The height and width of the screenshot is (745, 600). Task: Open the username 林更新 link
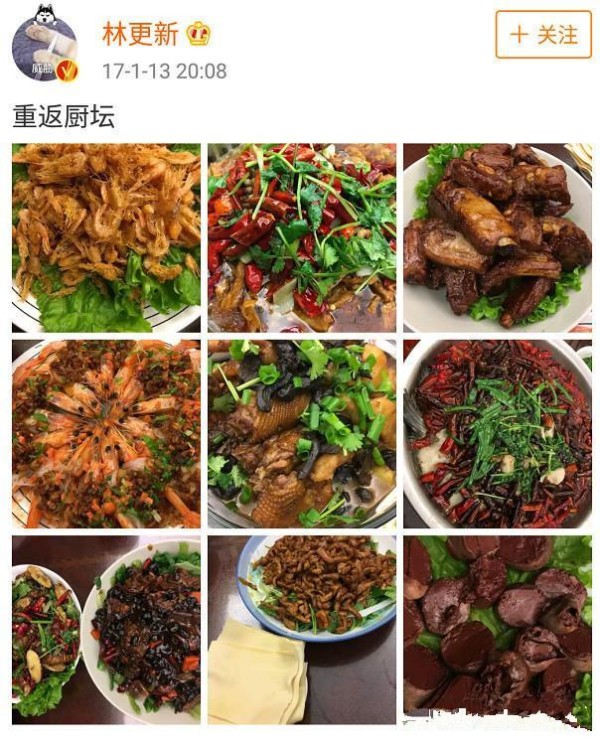[140, 34]
